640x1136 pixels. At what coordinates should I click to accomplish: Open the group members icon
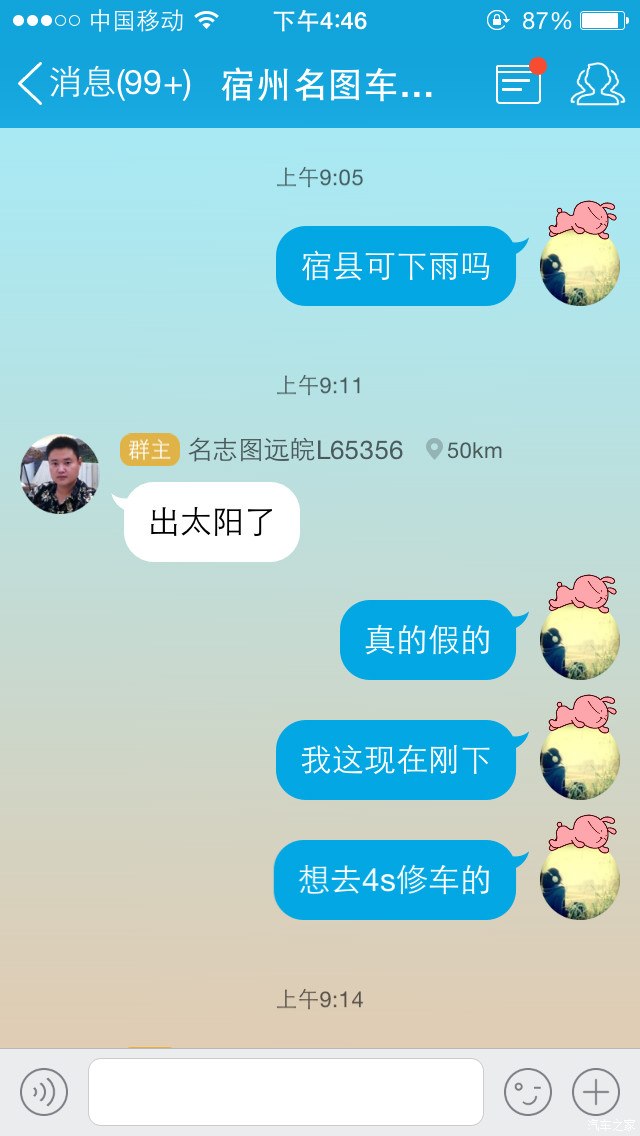tap(597, 84)
